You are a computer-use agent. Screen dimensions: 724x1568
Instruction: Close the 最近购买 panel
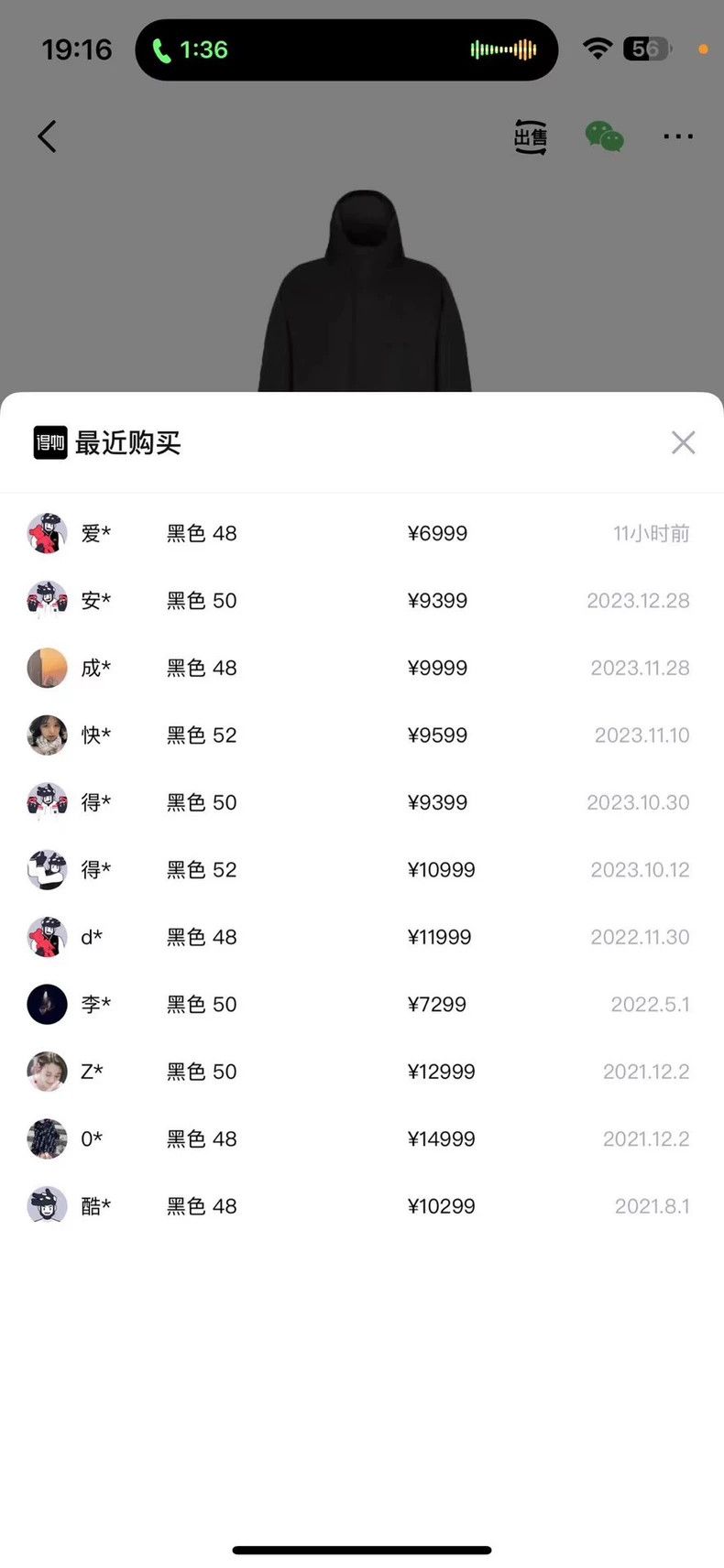(x=683, y=442)
